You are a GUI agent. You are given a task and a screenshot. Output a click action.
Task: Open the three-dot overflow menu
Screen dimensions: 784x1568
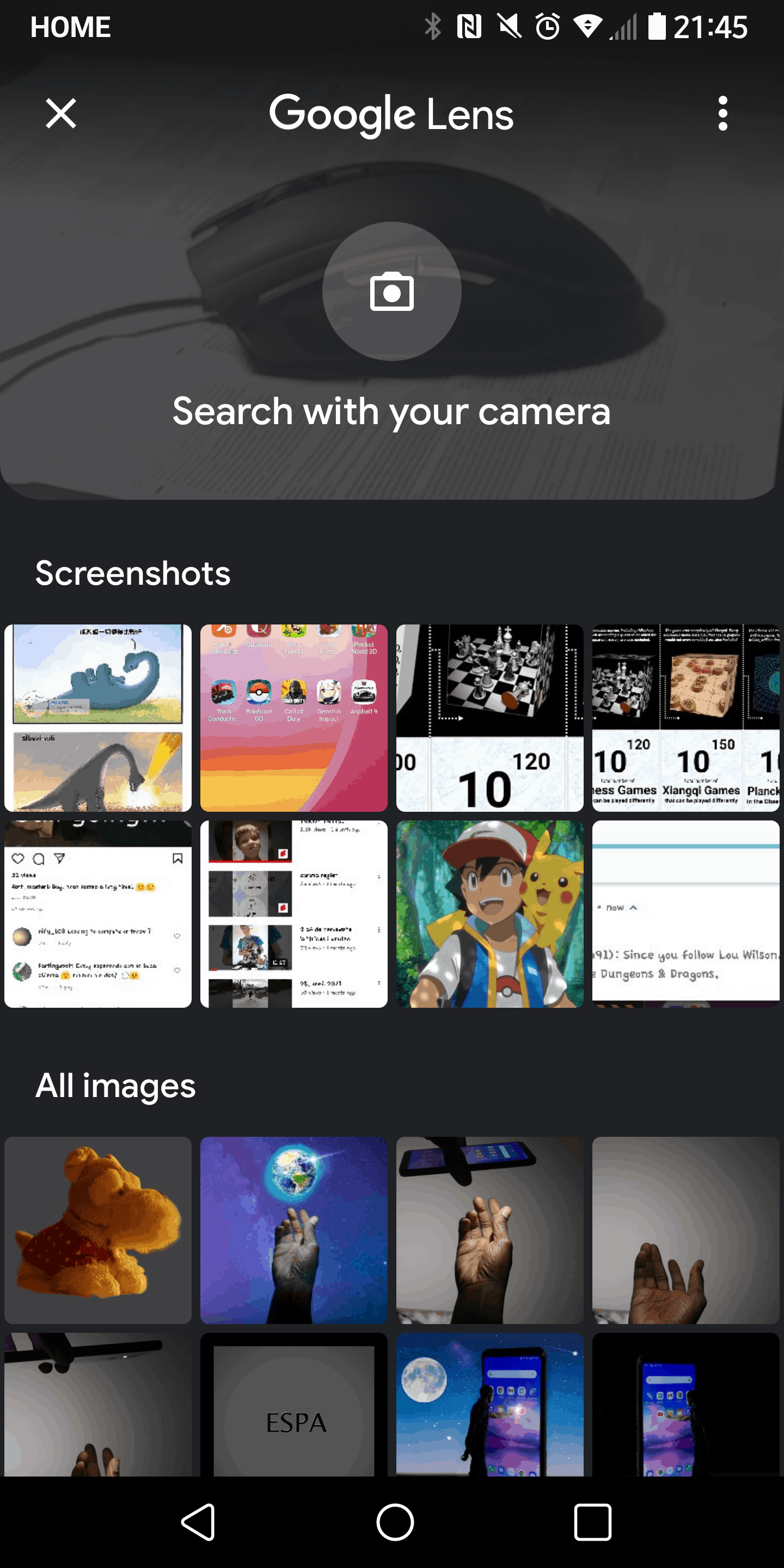point(722,114)
